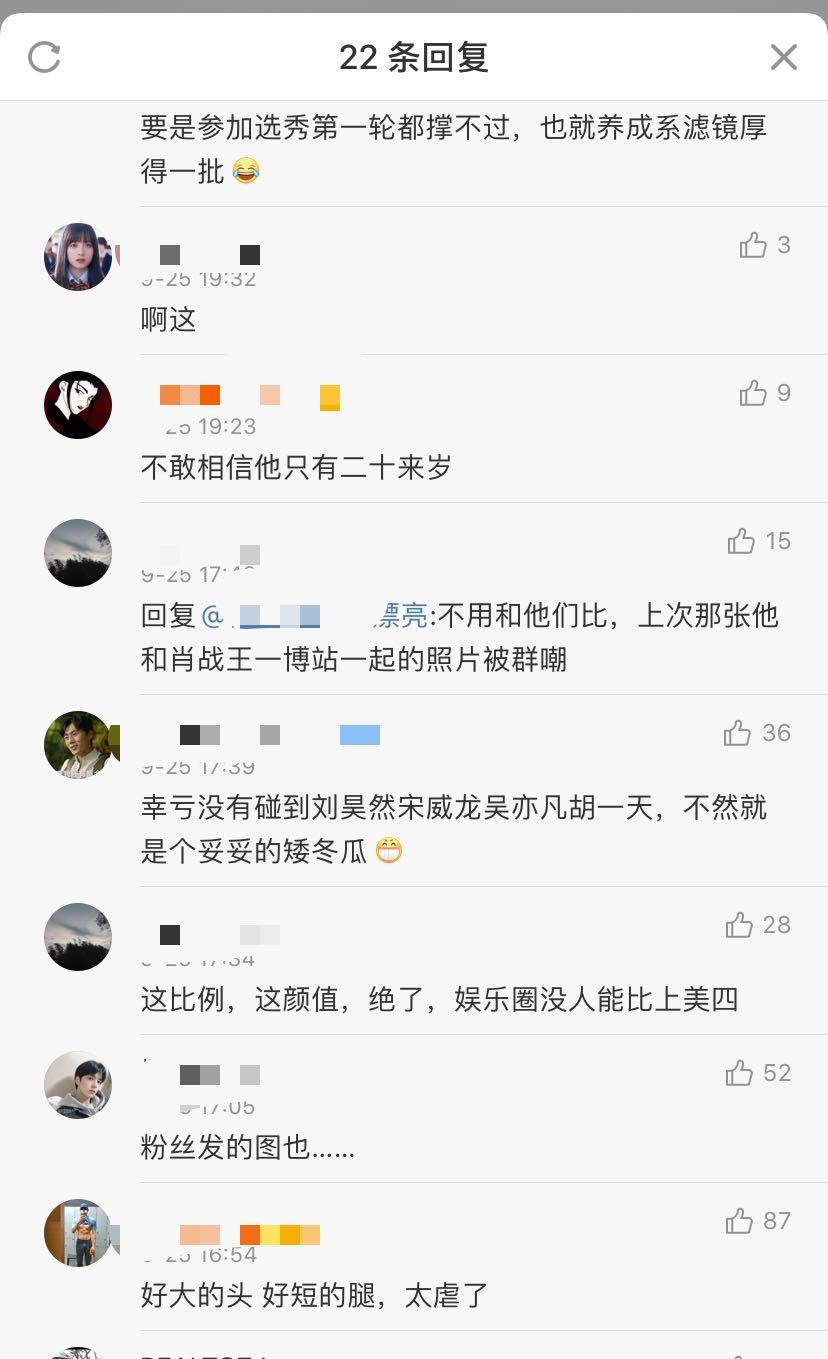Like the comment "这比例,这颜值,绝了"
Image resolution: width=828 pixels, height=1359 pixels.
(740, 925)
